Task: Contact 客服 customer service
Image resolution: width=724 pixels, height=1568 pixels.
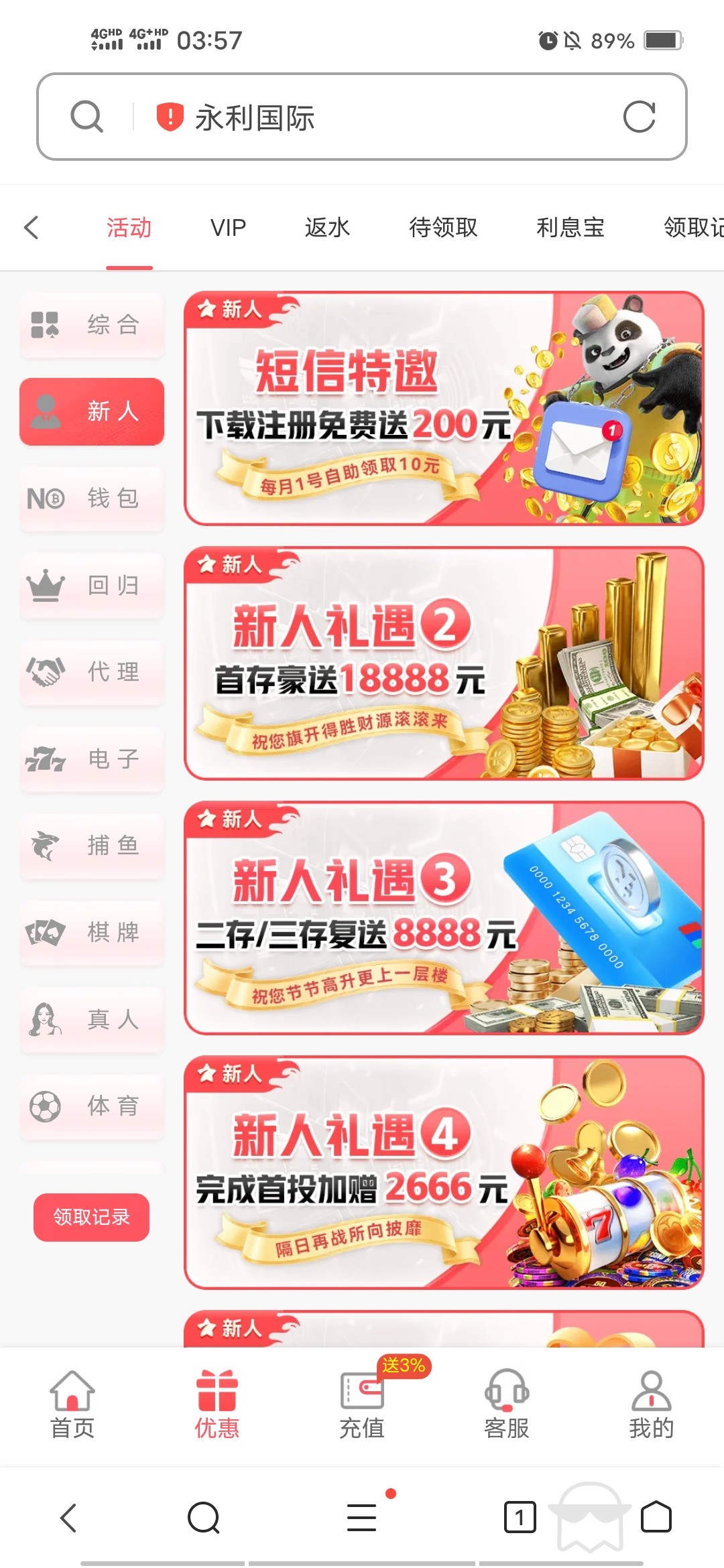Action: point(507,1405)
